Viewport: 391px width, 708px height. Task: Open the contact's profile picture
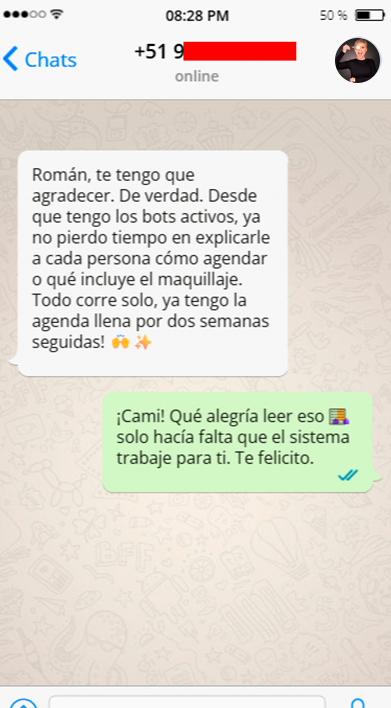coord(357,60)
